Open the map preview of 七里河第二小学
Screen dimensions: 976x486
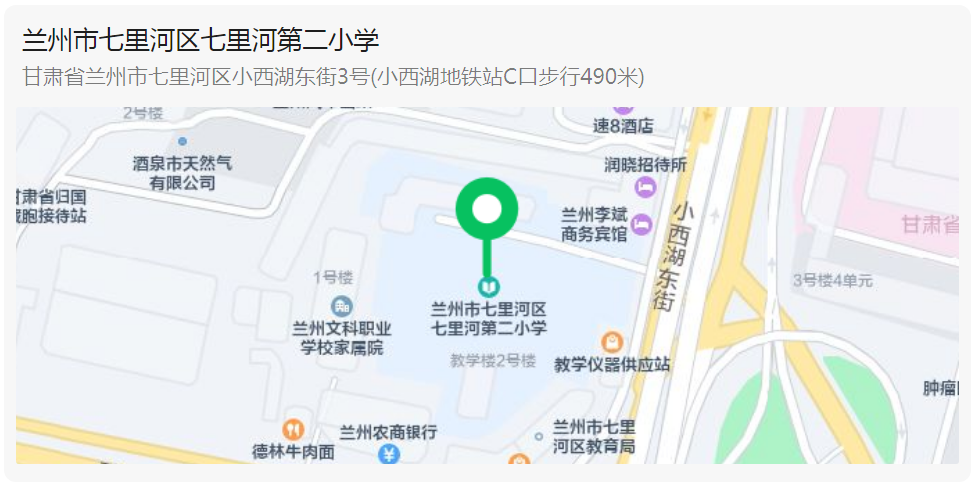coord(487,285)
